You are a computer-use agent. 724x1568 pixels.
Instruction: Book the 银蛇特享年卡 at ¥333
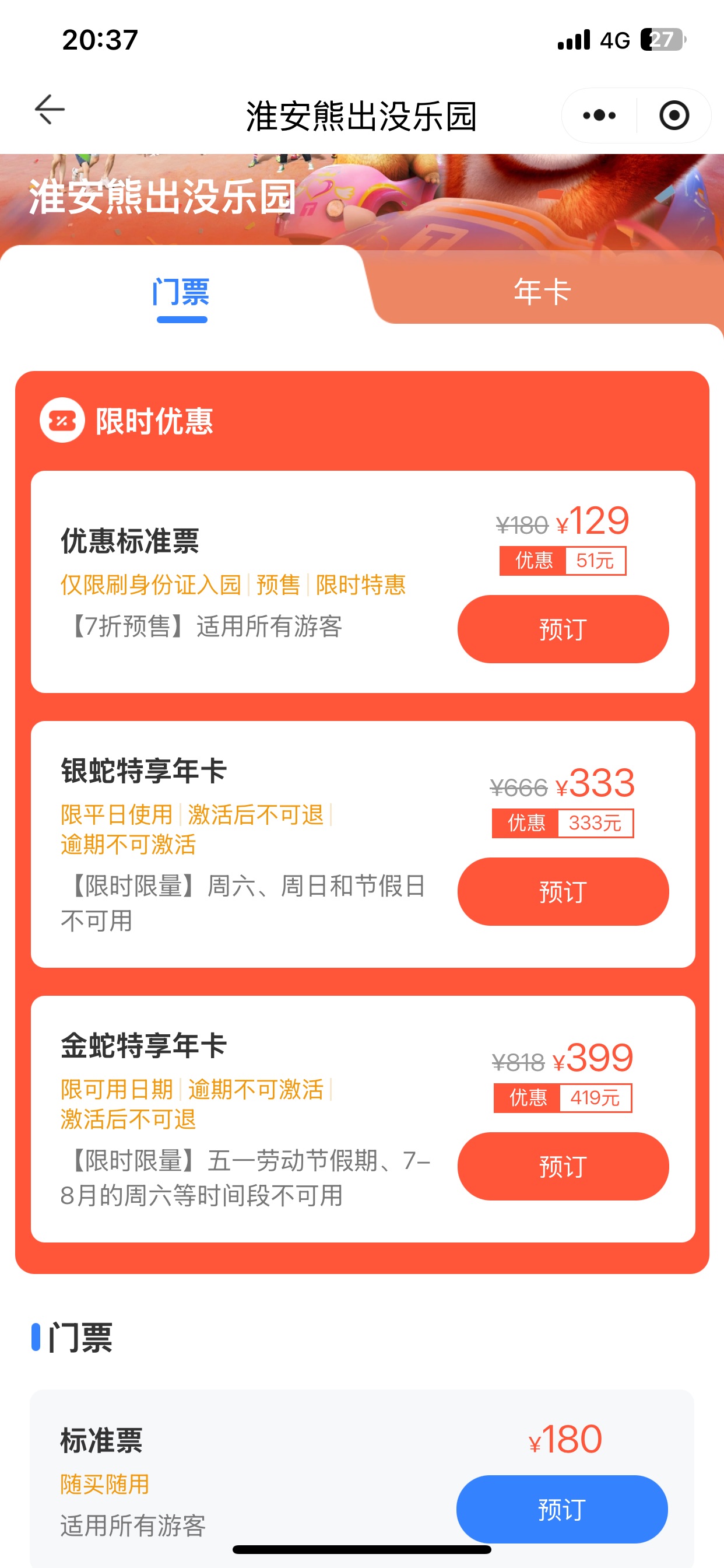[x=563, y=891]
